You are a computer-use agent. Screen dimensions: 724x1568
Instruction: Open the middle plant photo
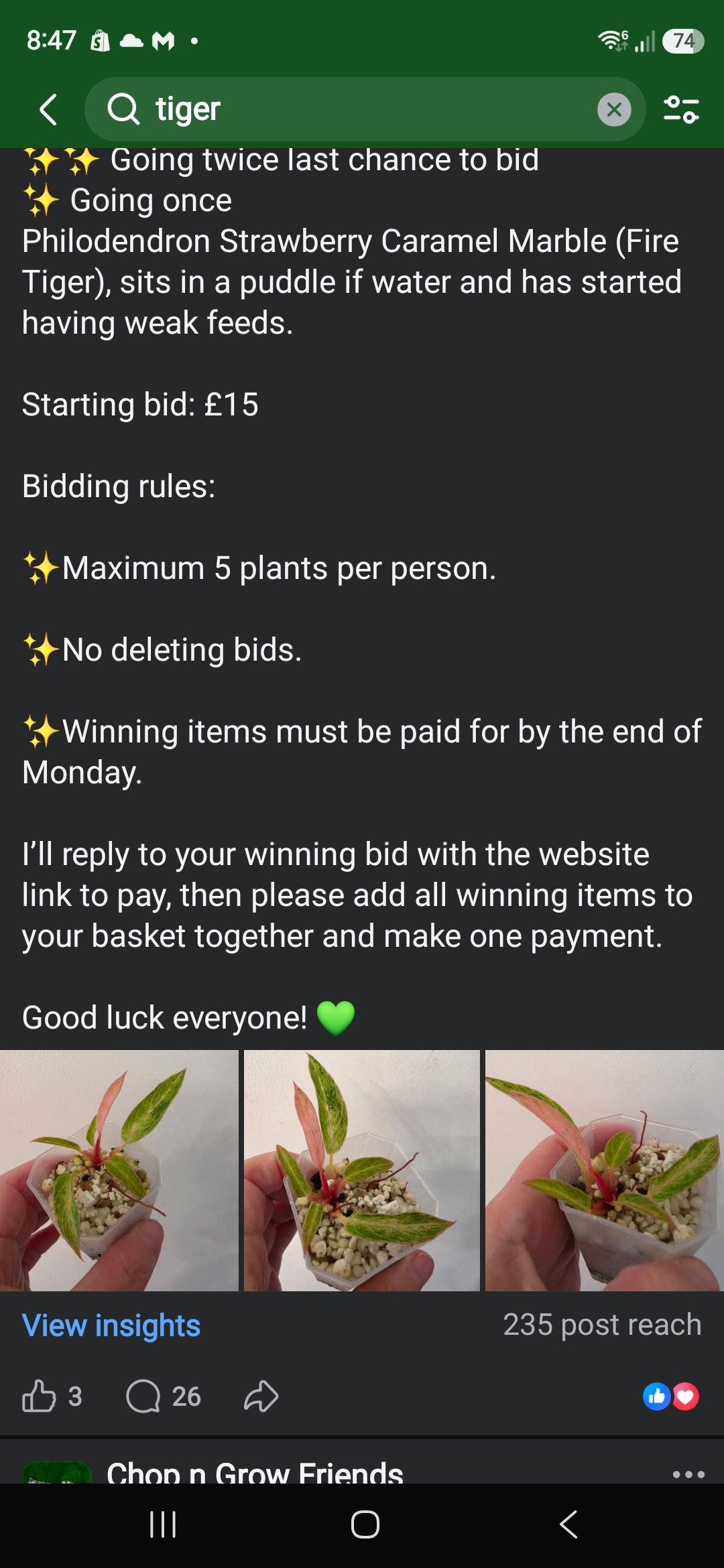point(362,1170)
